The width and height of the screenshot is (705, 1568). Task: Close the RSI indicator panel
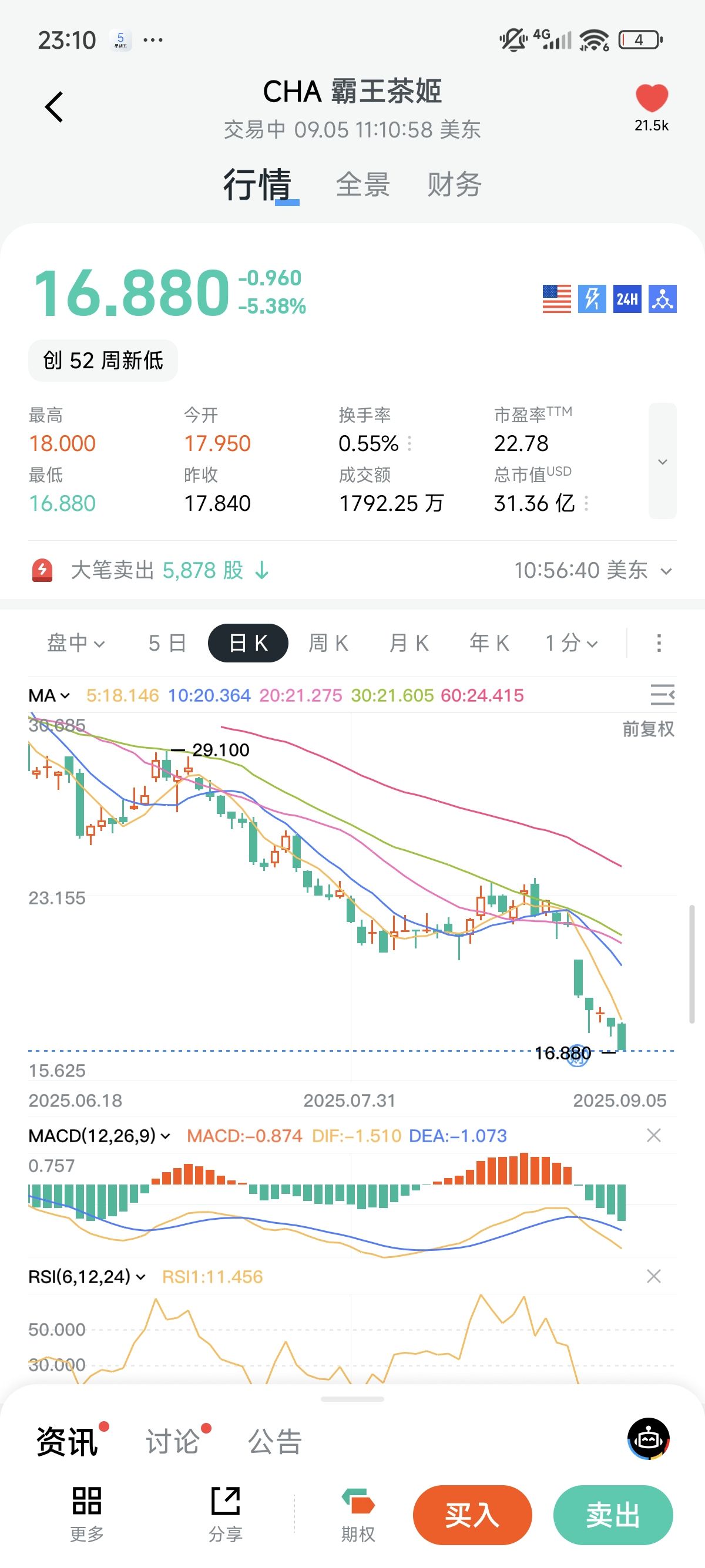654,1277
